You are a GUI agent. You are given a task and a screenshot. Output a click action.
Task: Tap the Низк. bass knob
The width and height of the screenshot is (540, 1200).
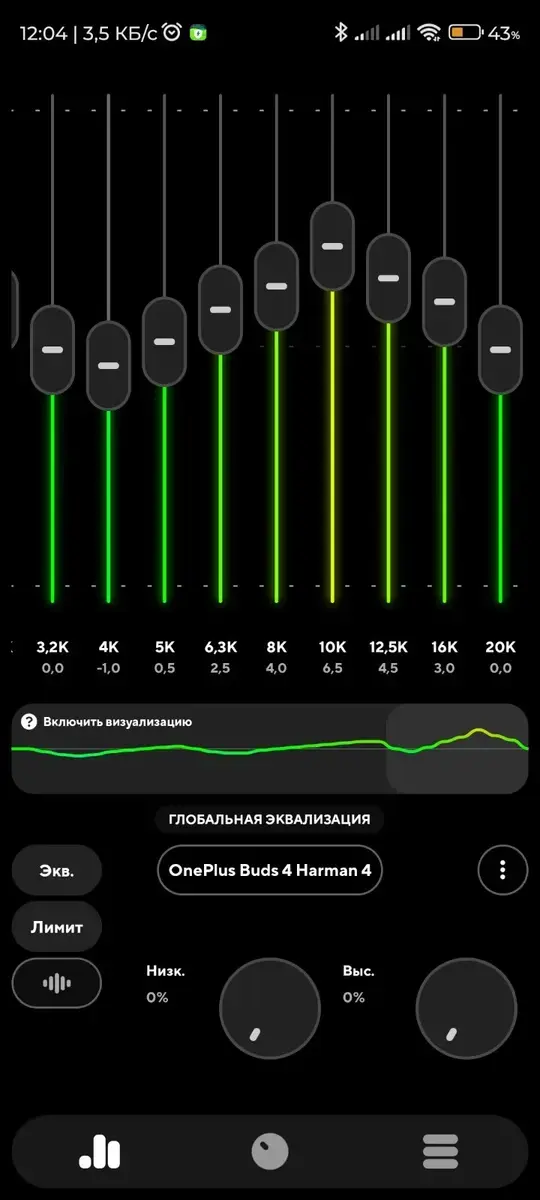coord(270,1009)
